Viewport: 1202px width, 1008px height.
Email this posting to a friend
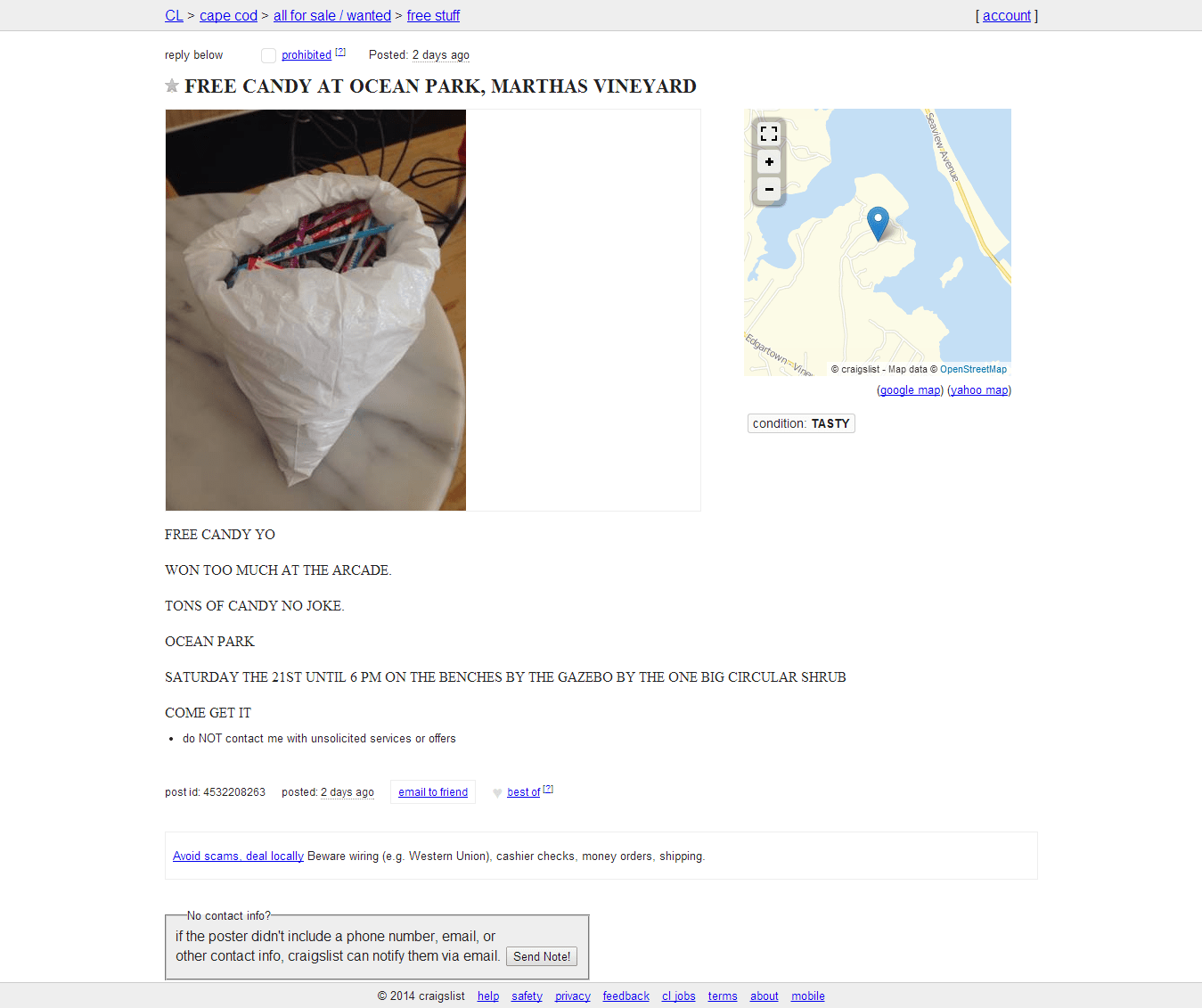tap(433, 792)
